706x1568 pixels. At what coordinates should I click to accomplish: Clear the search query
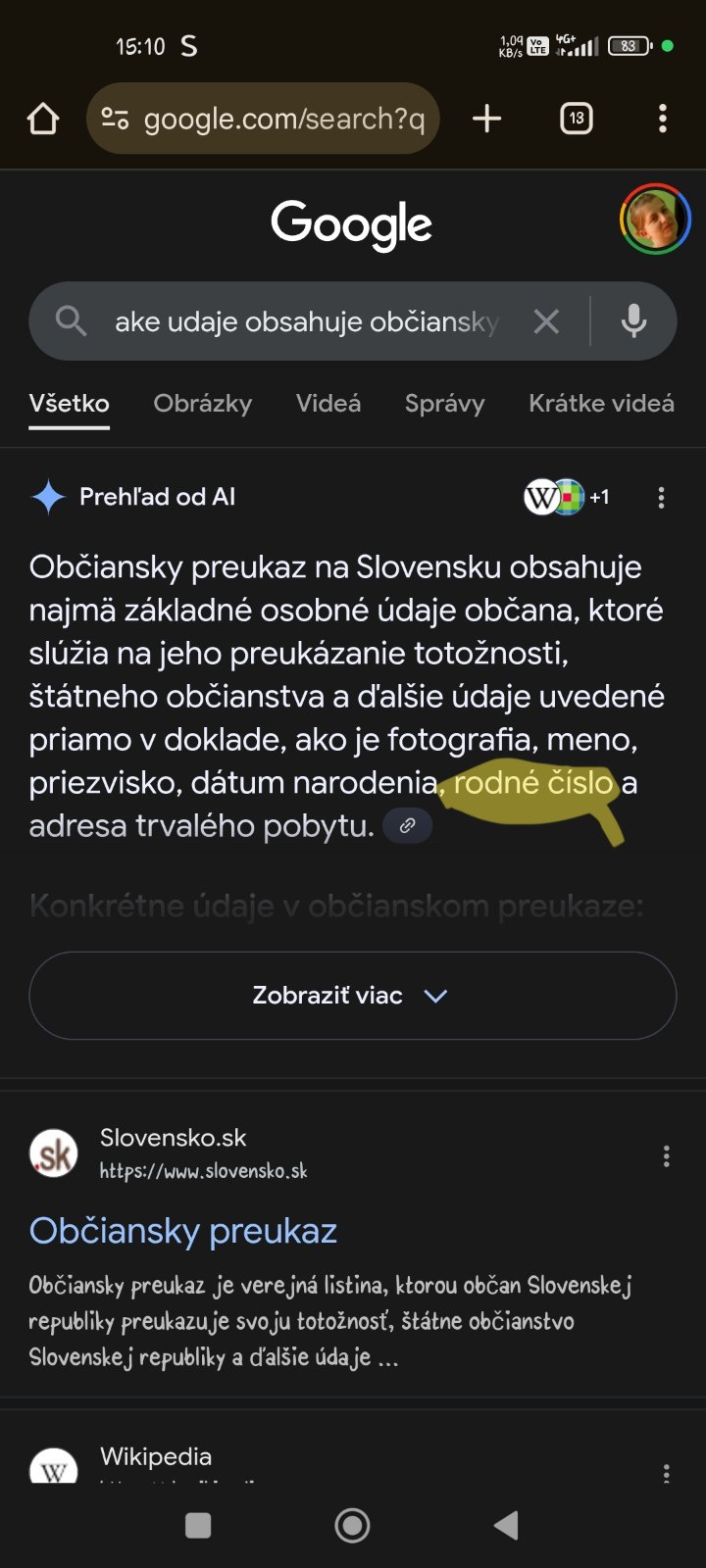click(546, 321)
